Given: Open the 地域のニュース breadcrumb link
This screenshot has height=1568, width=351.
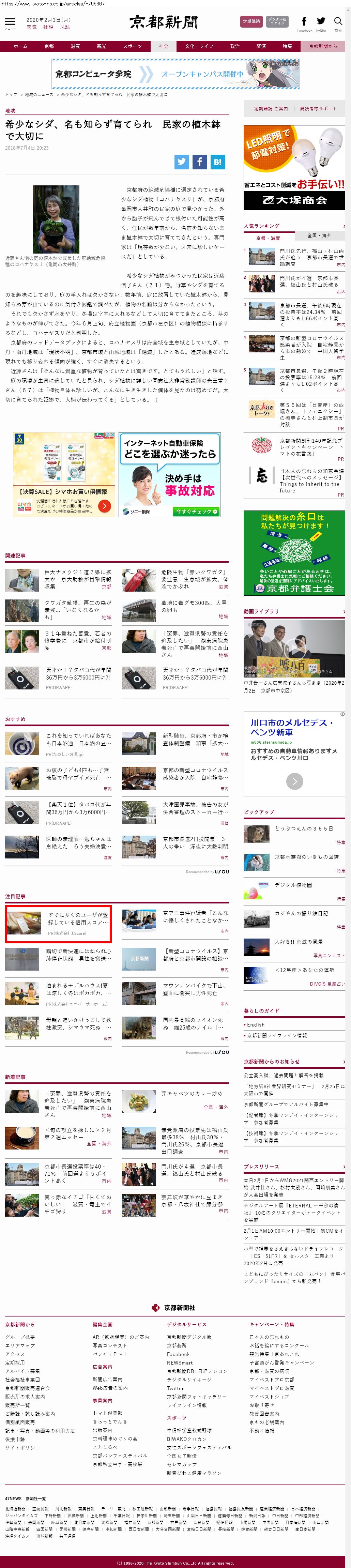Looking at the screenshot, I should click(38, 94).
